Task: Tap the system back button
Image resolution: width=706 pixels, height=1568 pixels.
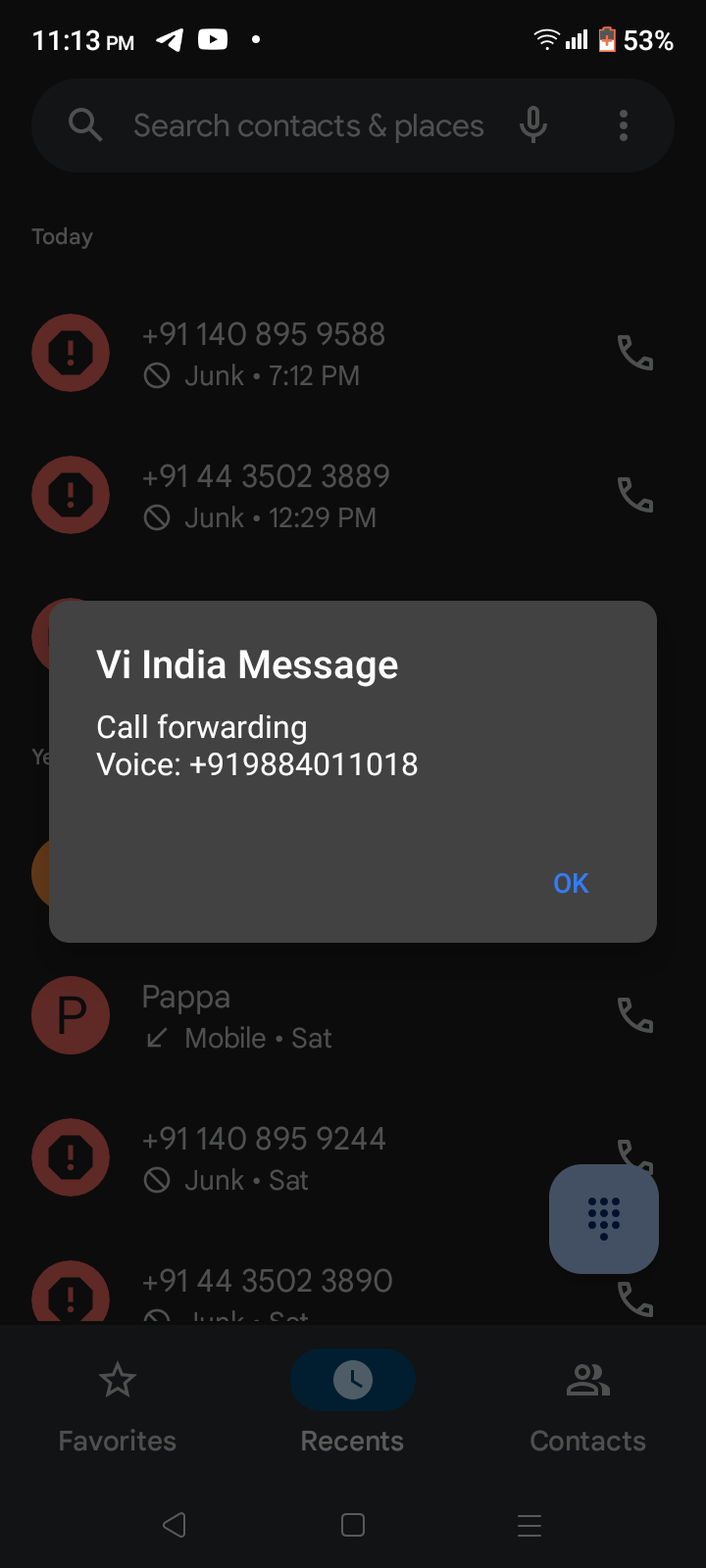Action: coord(175,1525)
